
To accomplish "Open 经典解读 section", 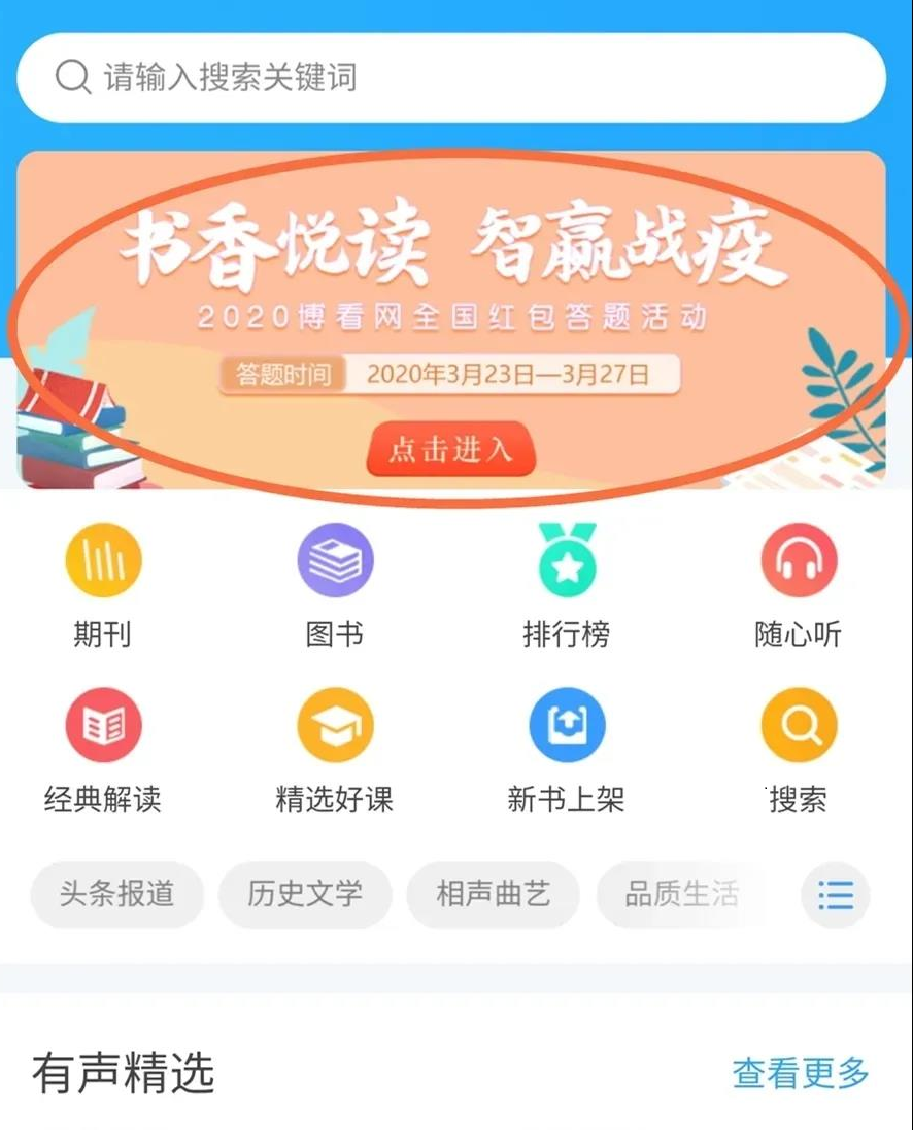I will tap(103, 727).
